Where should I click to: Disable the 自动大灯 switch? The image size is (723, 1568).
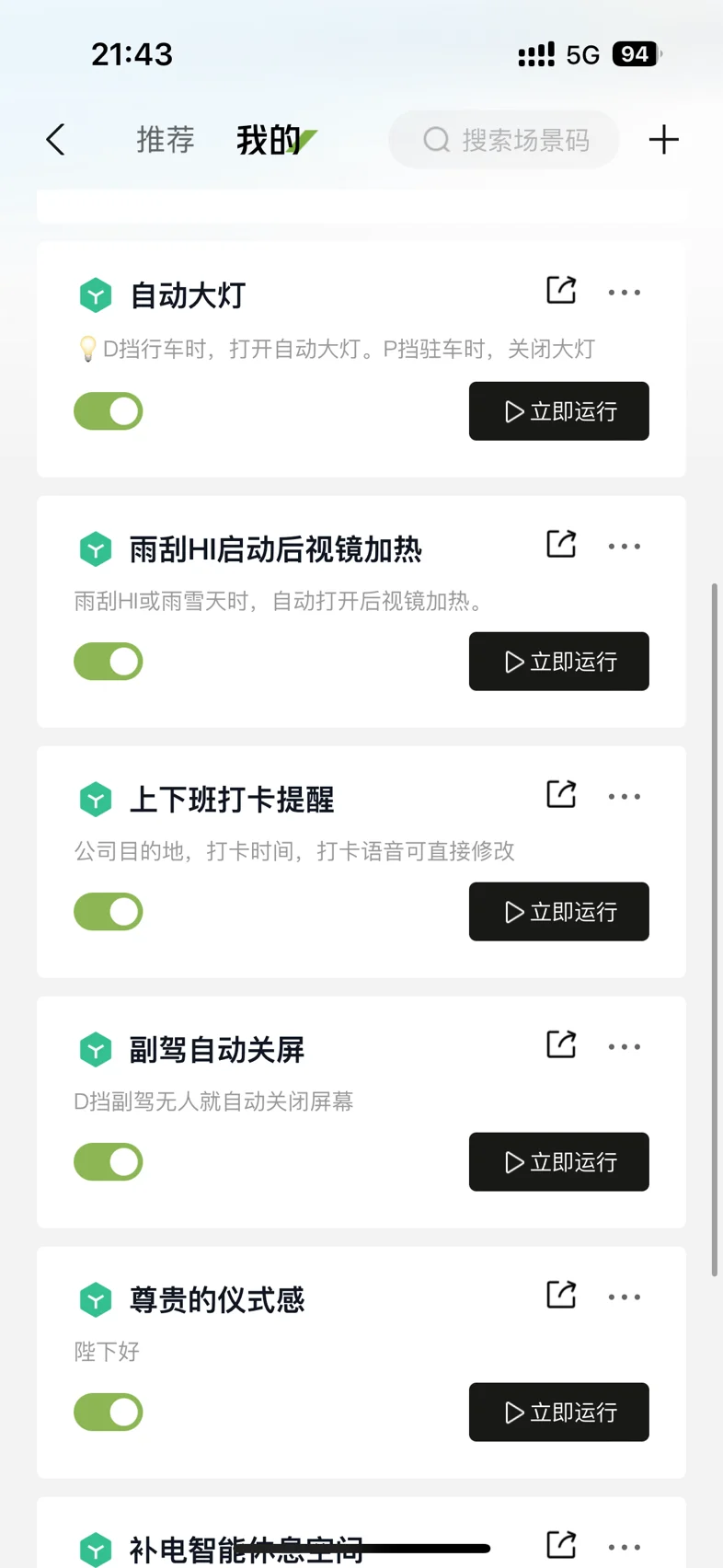[109, 411]
